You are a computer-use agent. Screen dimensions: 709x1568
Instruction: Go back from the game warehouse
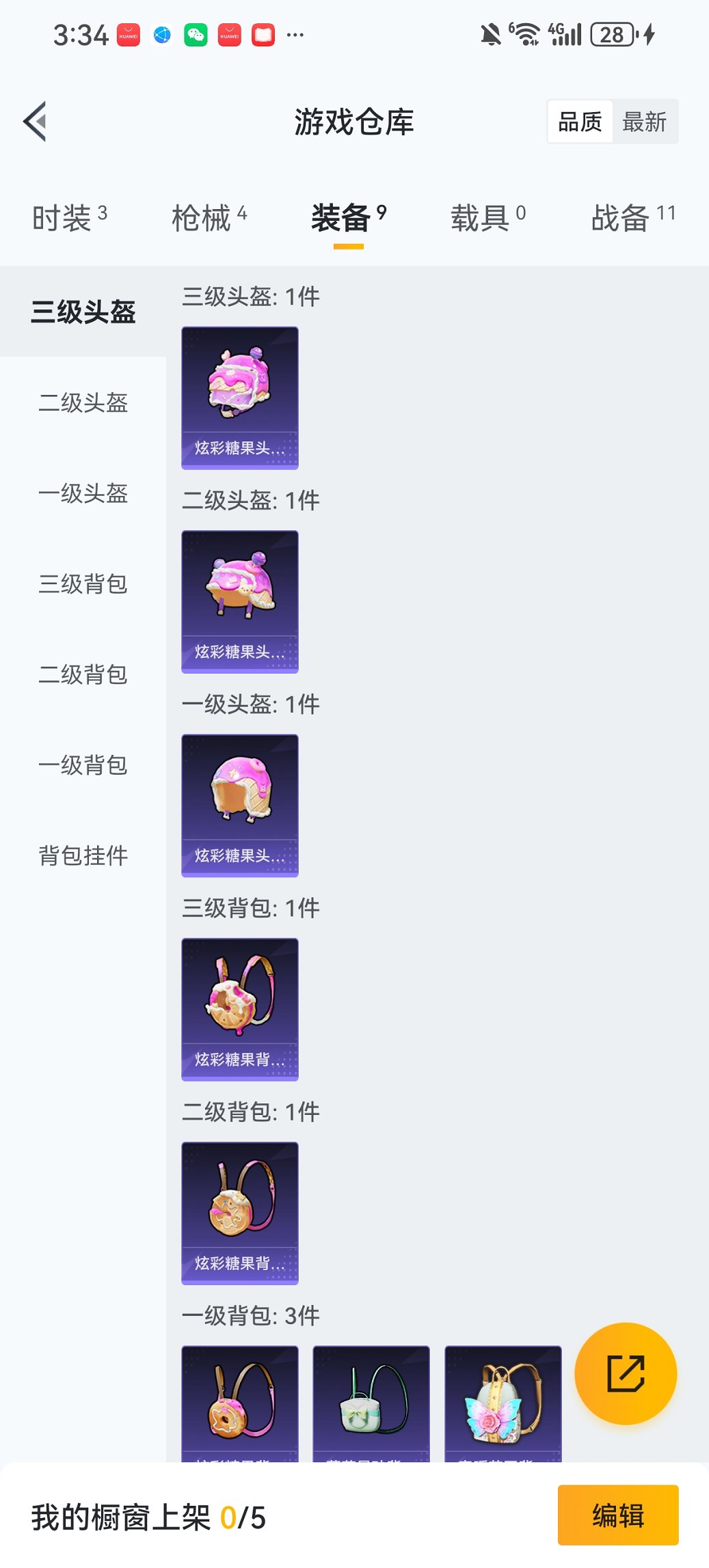tap(36, 122)
